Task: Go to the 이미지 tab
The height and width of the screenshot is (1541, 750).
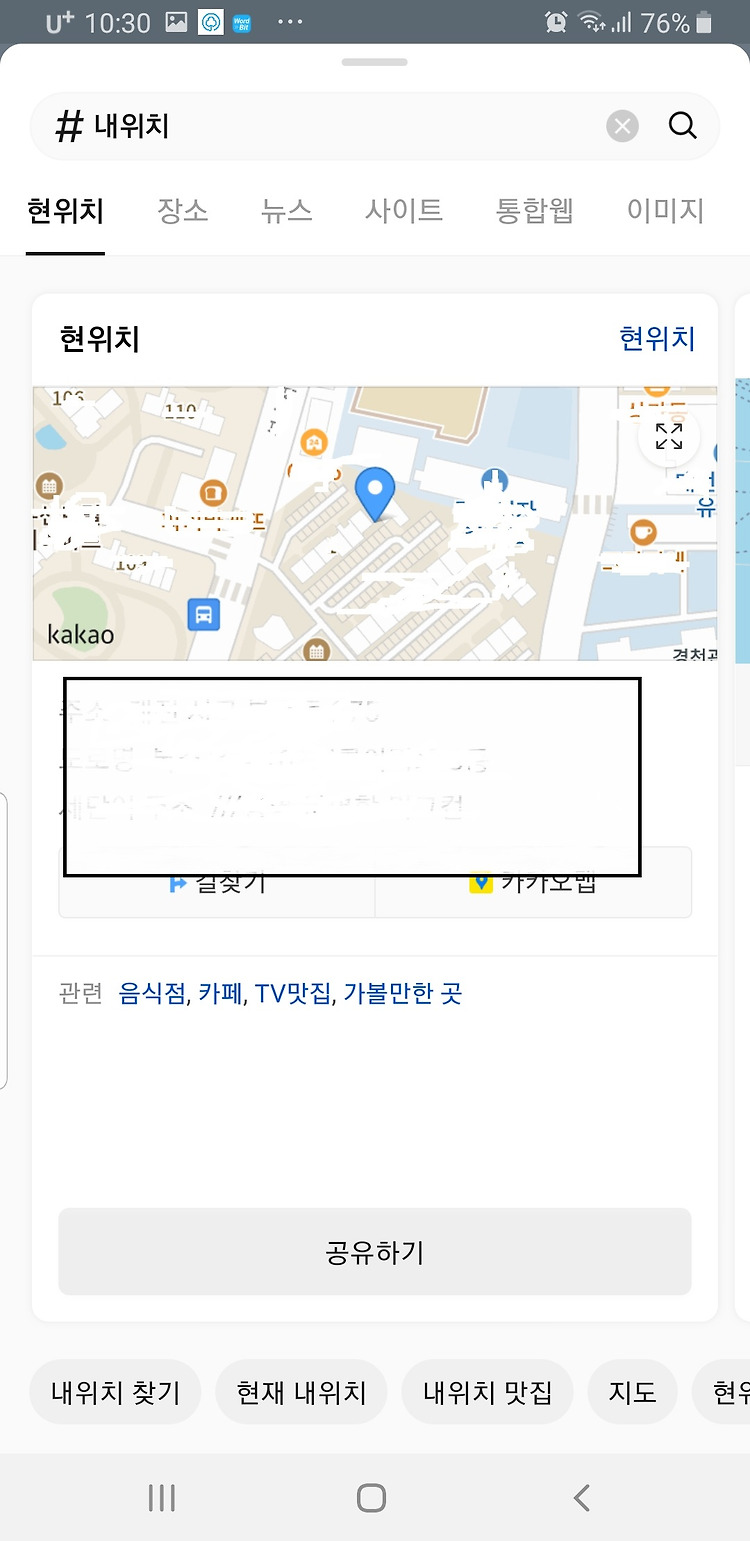Action: [x=666, y=211]
